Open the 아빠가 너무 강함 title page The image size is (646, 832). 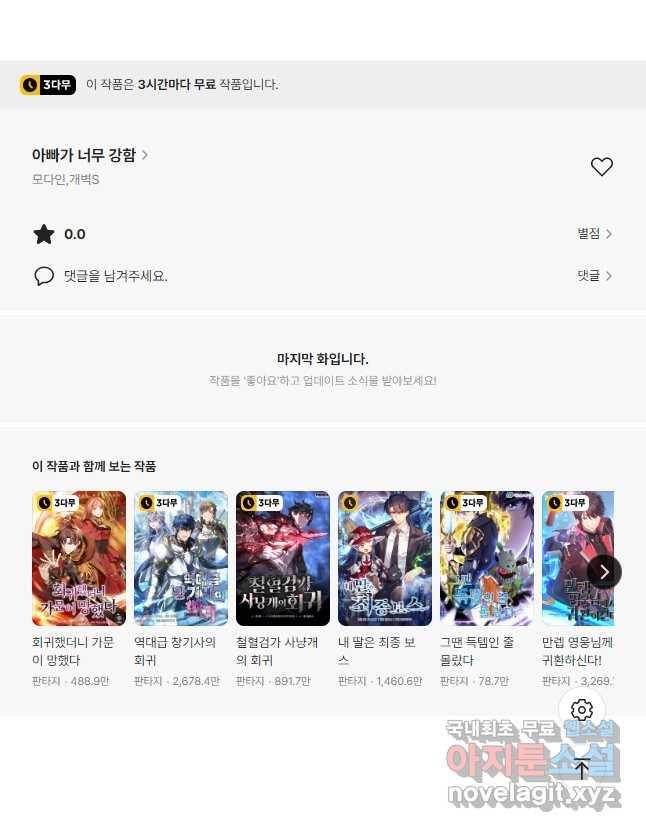(x=90, y=155)
